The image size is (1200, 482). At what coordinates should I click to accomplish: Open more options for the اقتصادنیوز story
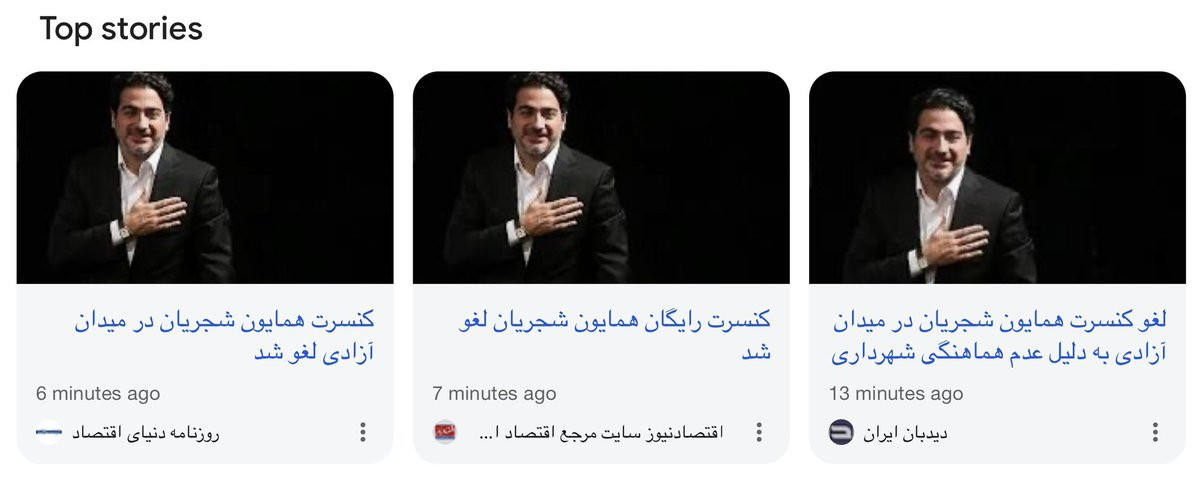759,432
